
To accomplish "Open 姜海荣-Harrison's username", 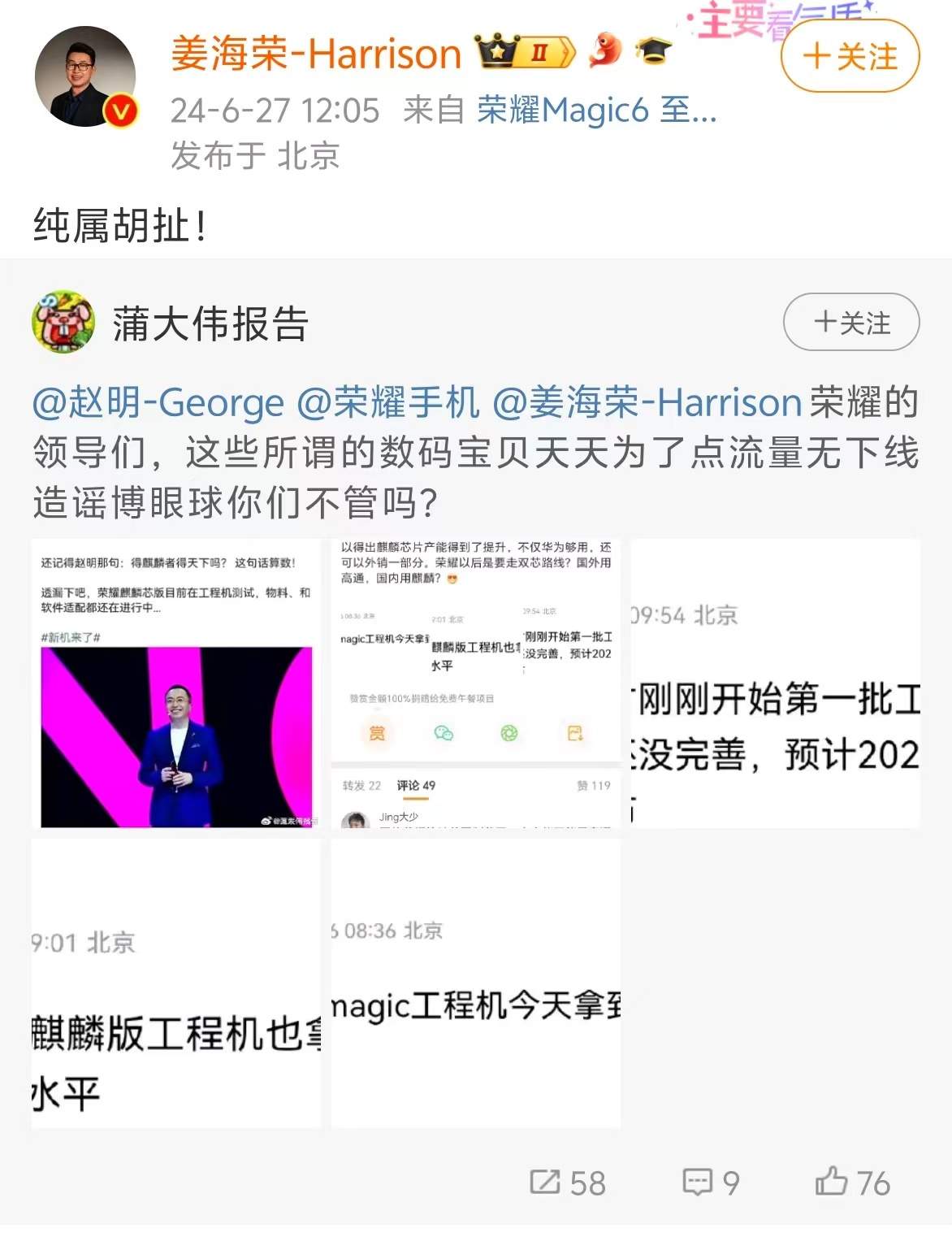I will click(x=316, y=54).
